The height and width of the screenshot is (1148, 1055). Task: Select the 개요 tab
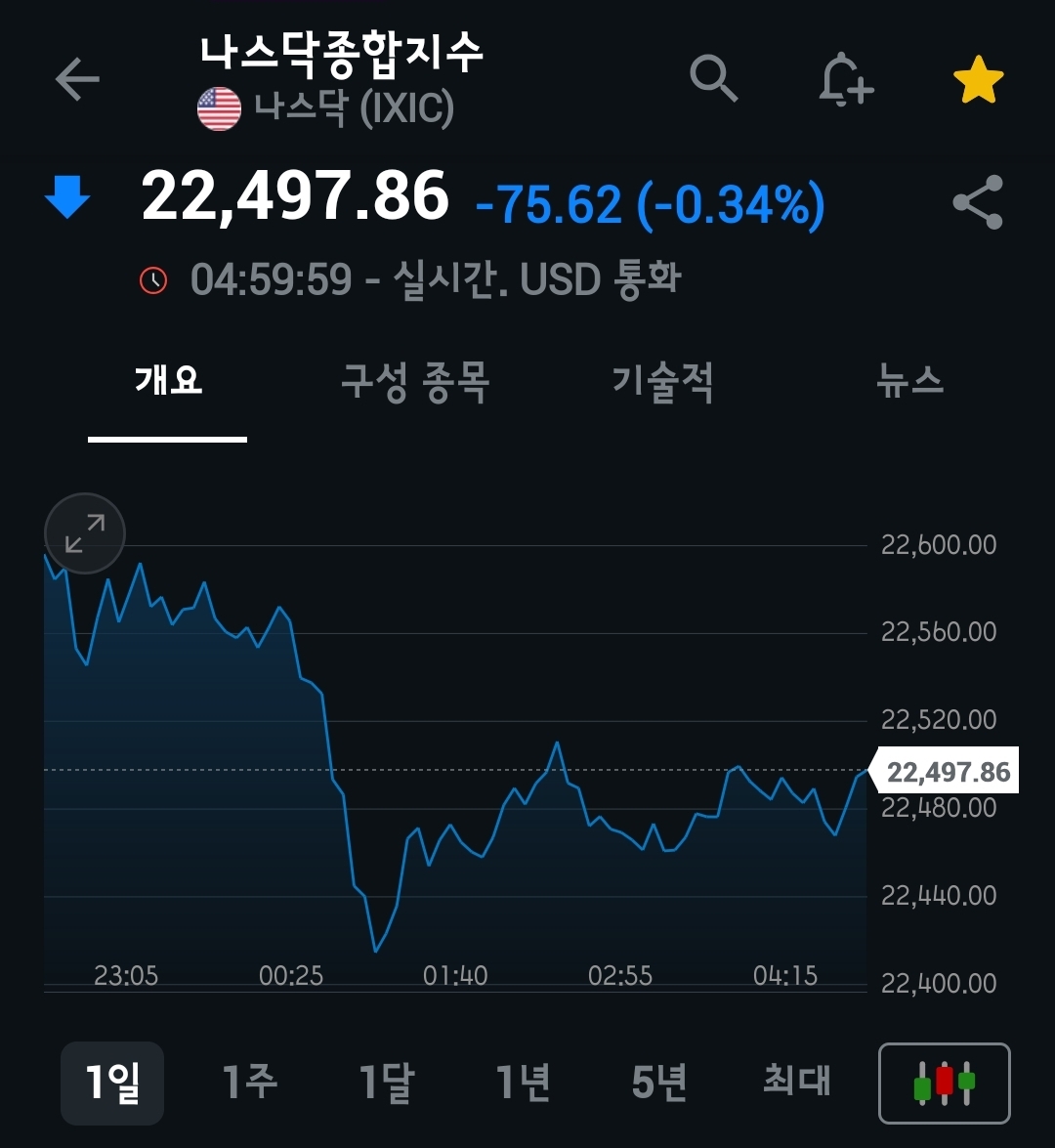tap(168, 380)
